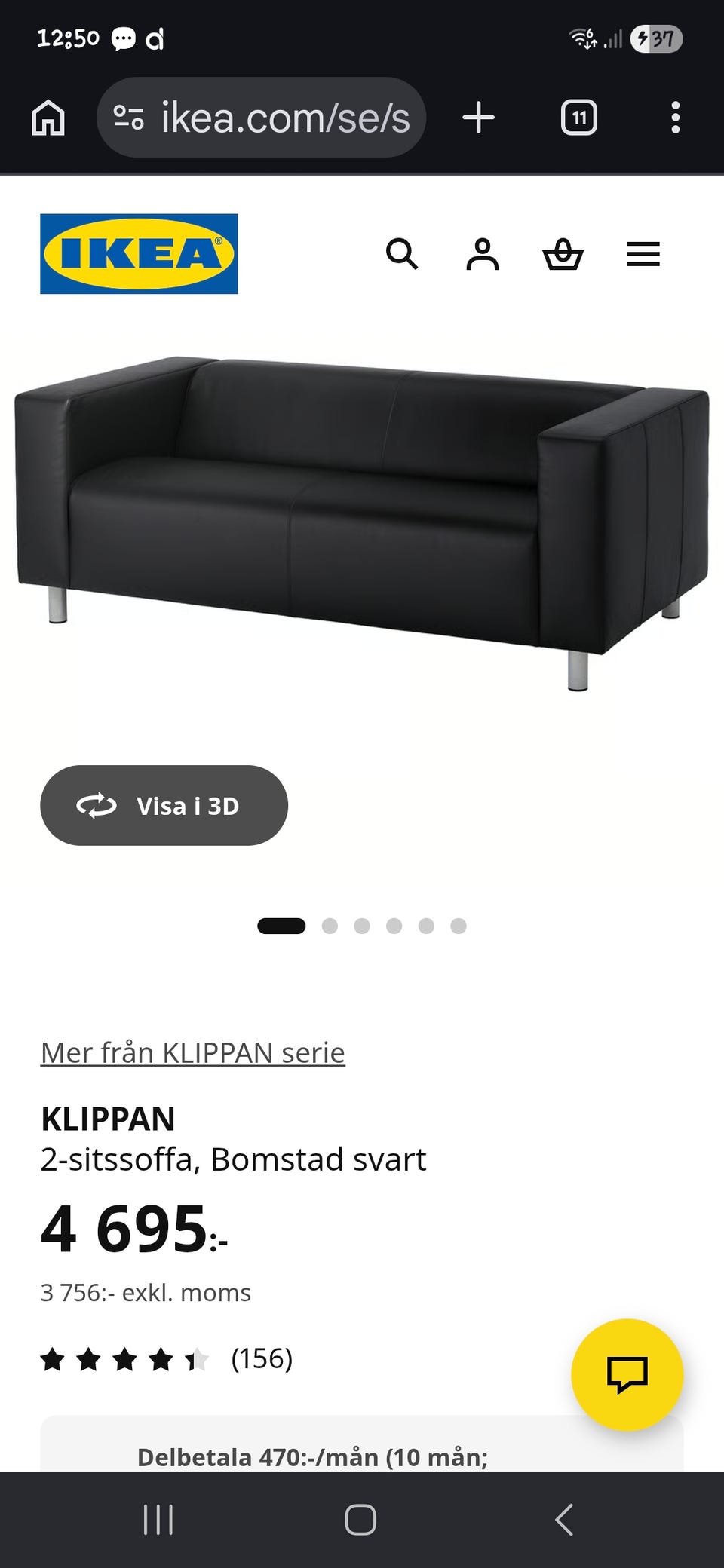The width and height of the screenshot is (724, 1568).
Task: Open a new browser tab with the plus
Action: 478,118
